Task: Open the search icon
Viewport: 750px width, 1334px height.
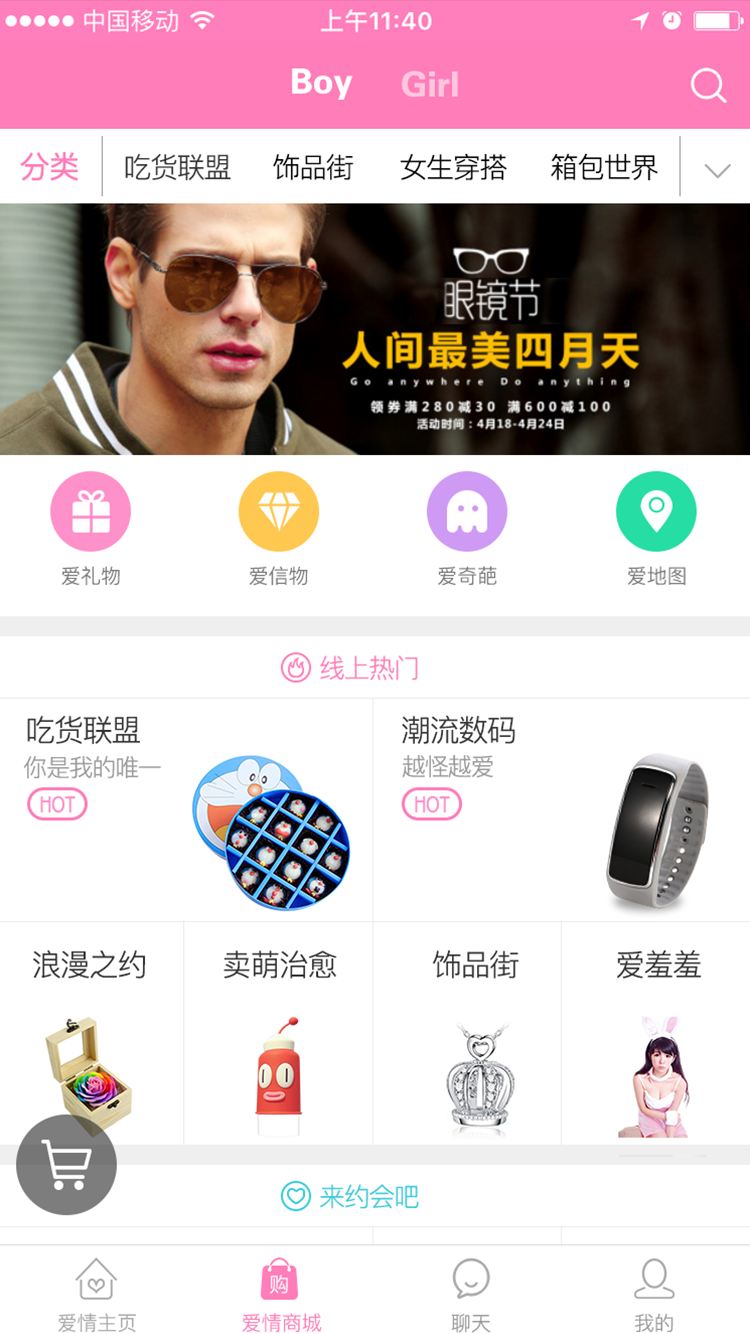Action: 708,85
